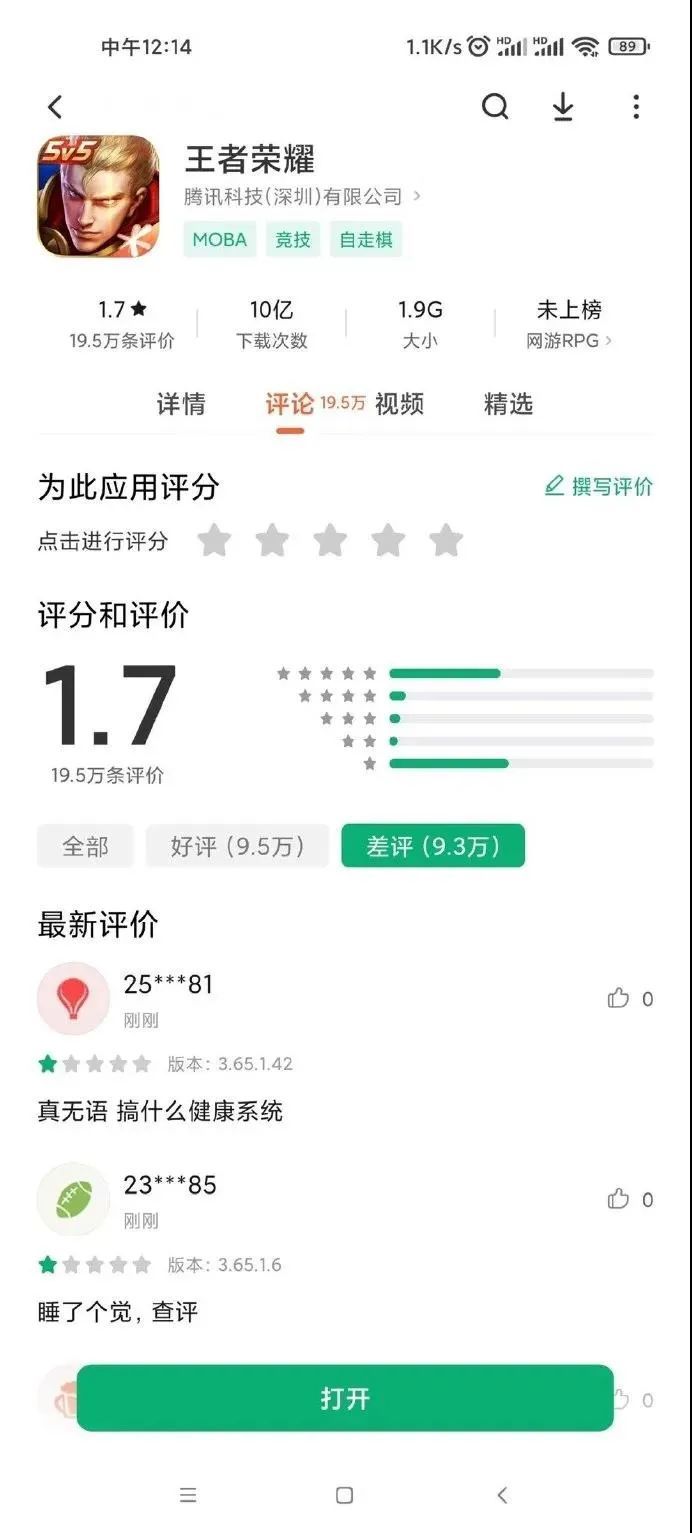The height and width of the screenshot is (1533, 692).
Task: Like the review by 23***85
Action: click(619, 1199)
